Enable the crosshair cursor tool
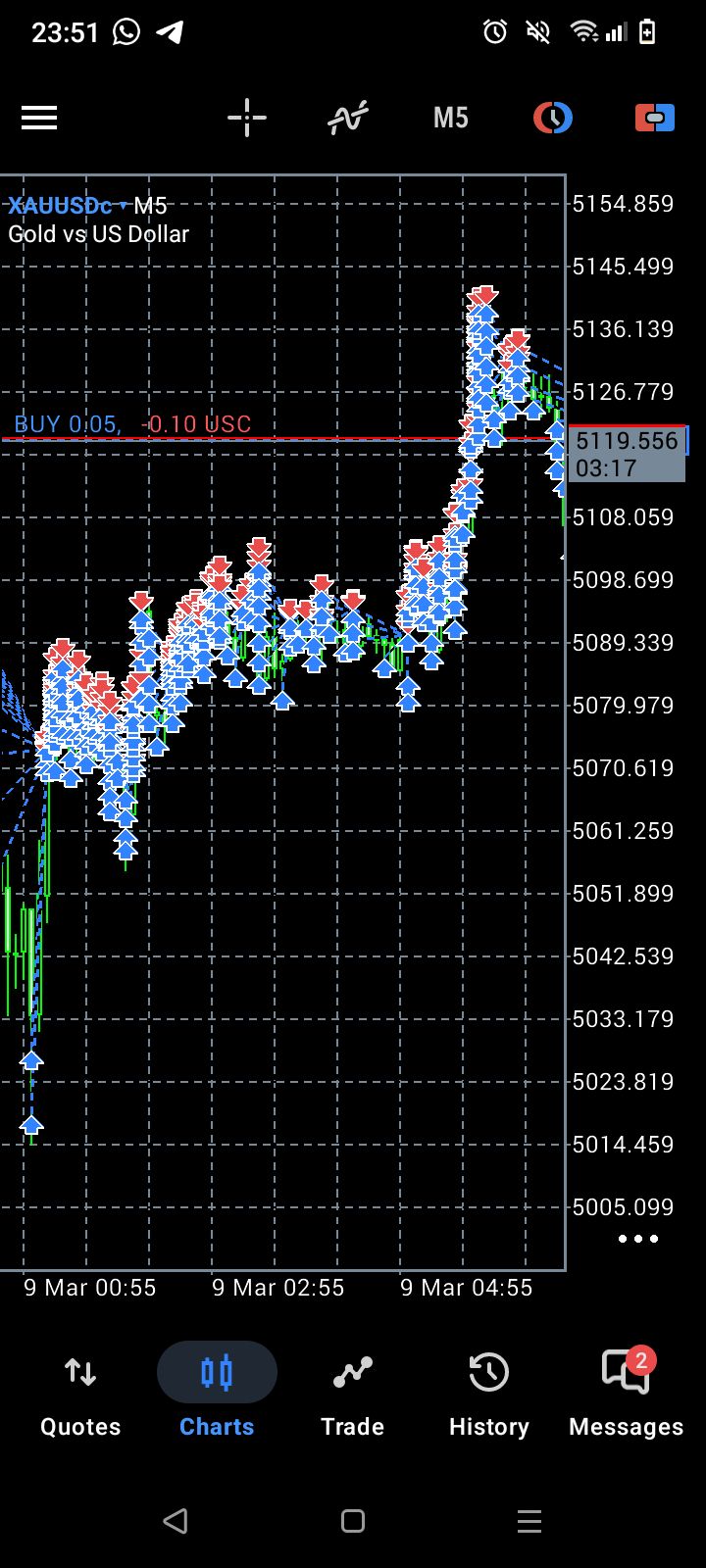The height and width of the screenshot is (1568, 706). click(246, 119)
